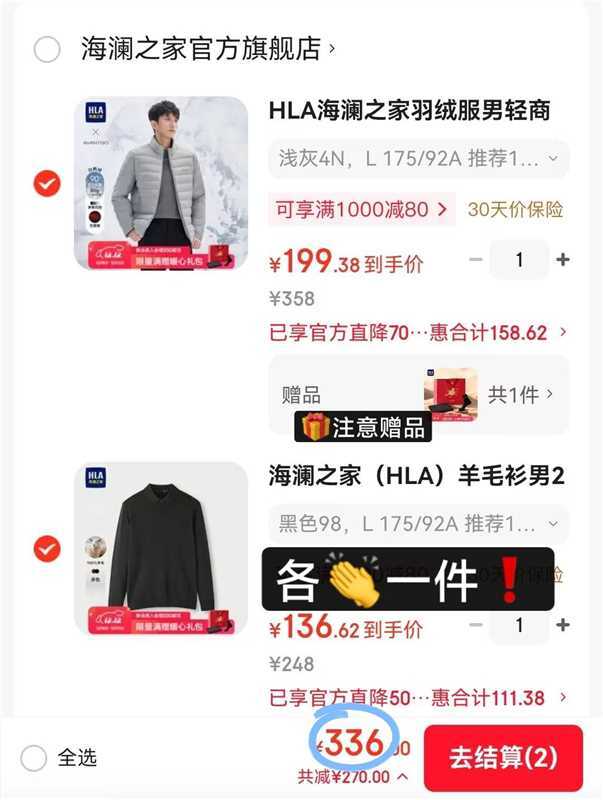Uncheck the 羊毛衫 wool sweater item
This screenshot has height=800, width=603.
47,549
